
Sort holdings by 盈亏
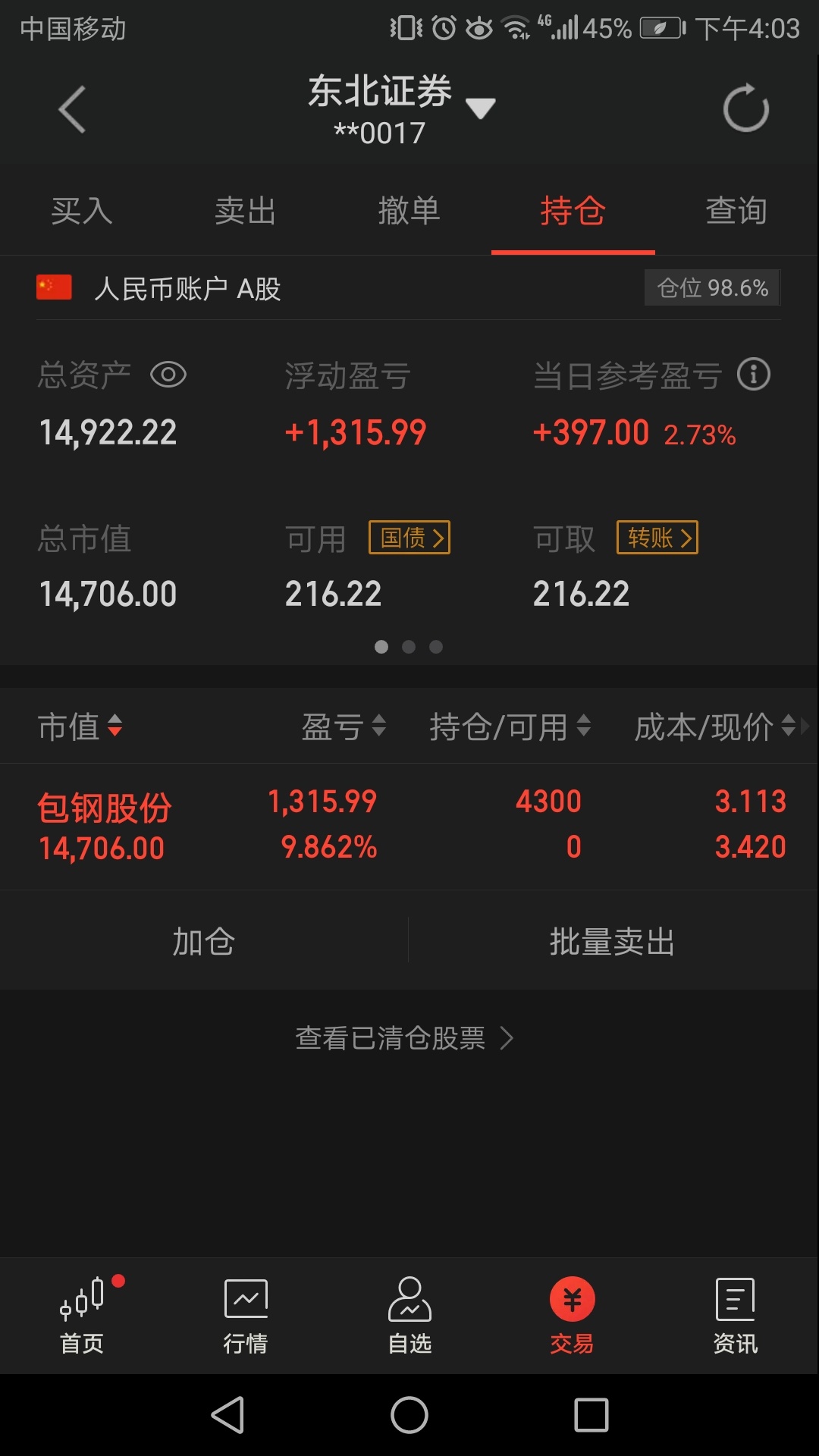(x=344, y=726)
